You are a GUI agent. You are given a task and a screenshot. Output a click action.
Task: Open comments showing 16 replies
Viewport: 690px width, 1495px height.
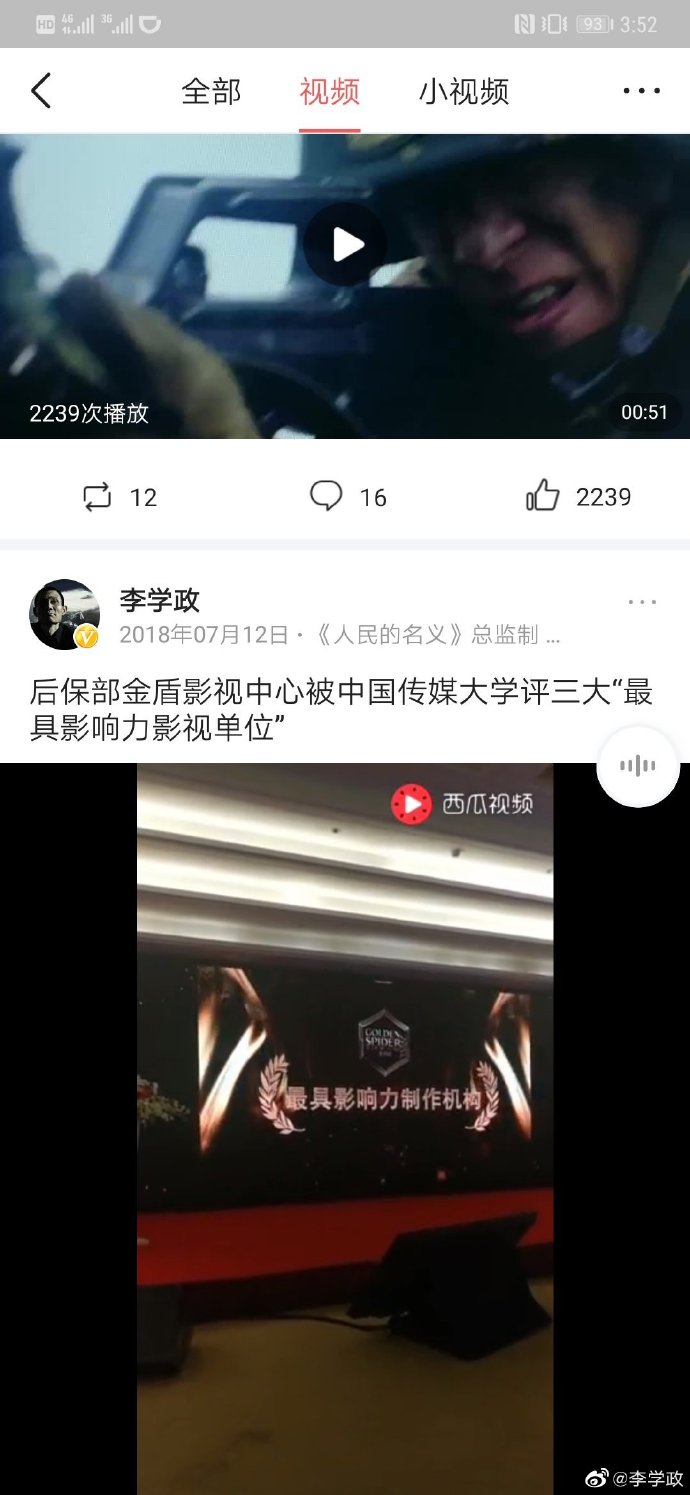tap(347, 497)
